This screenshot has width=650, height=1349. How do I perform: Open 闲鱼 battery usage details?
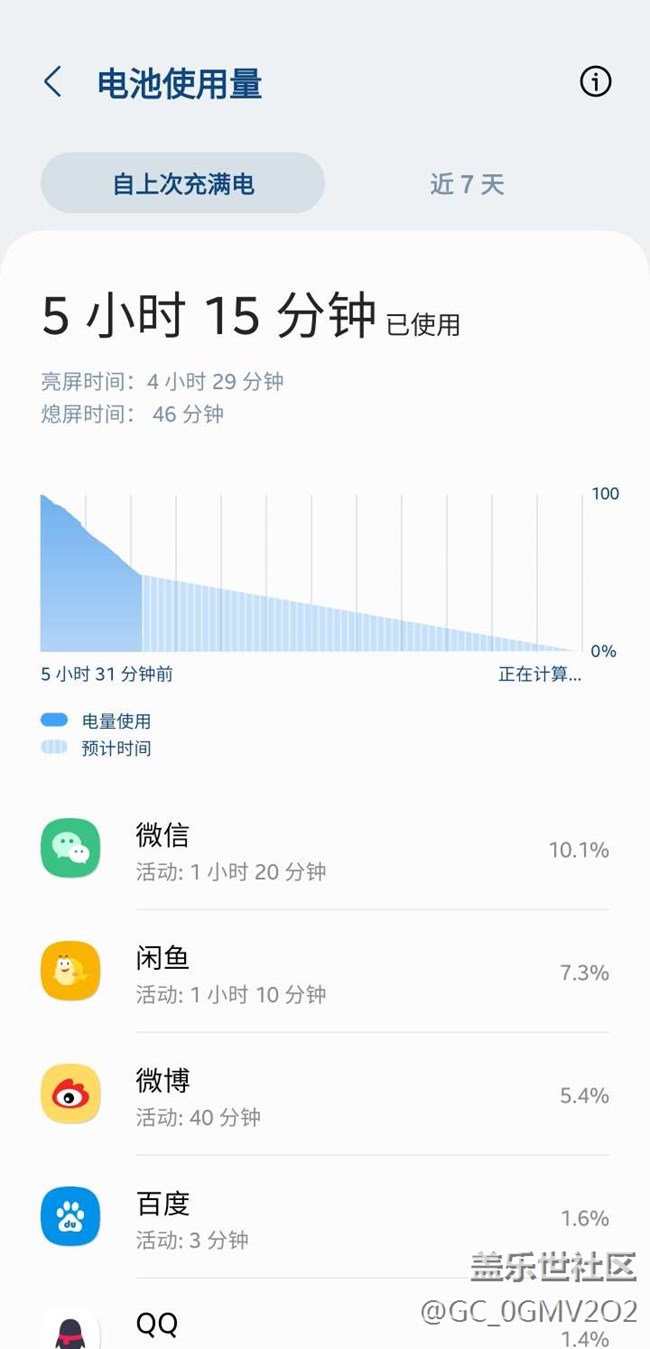pyautogui.click(x=325, y=972)
